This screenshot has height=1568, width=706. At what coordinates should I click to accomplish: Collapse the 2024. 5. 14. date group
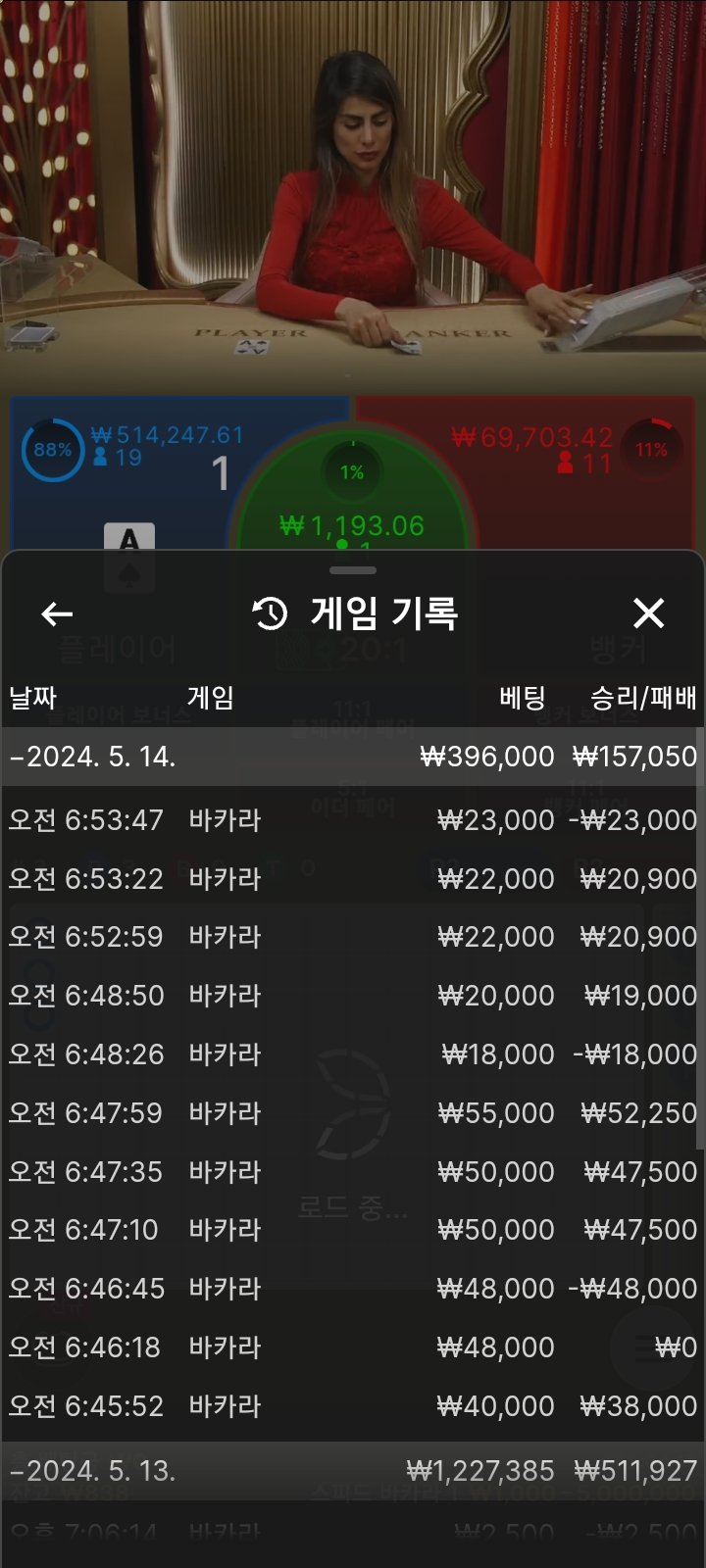[93, 757]
